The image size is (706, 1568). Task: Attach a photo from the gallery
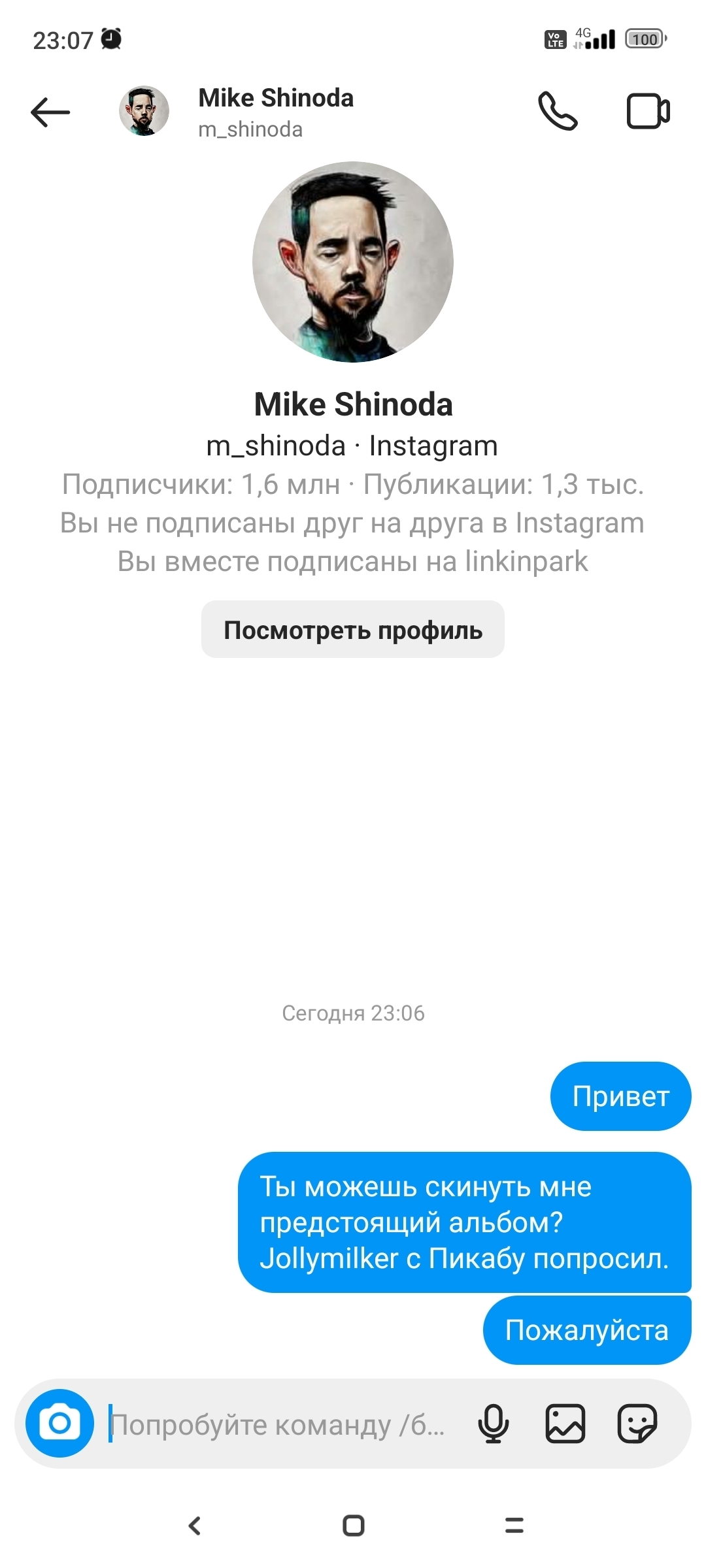click(565, 1423)
